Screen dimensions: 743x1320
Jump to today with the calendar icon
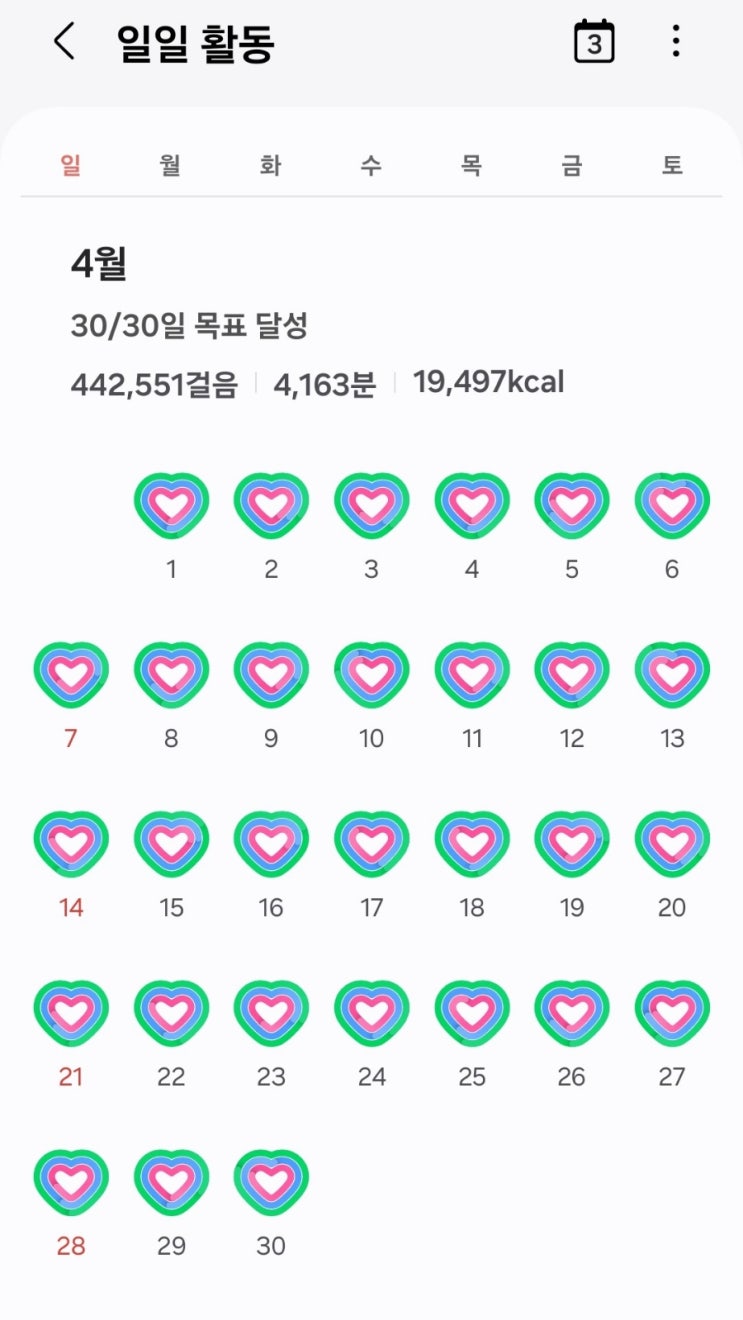(x=594, y=42)
